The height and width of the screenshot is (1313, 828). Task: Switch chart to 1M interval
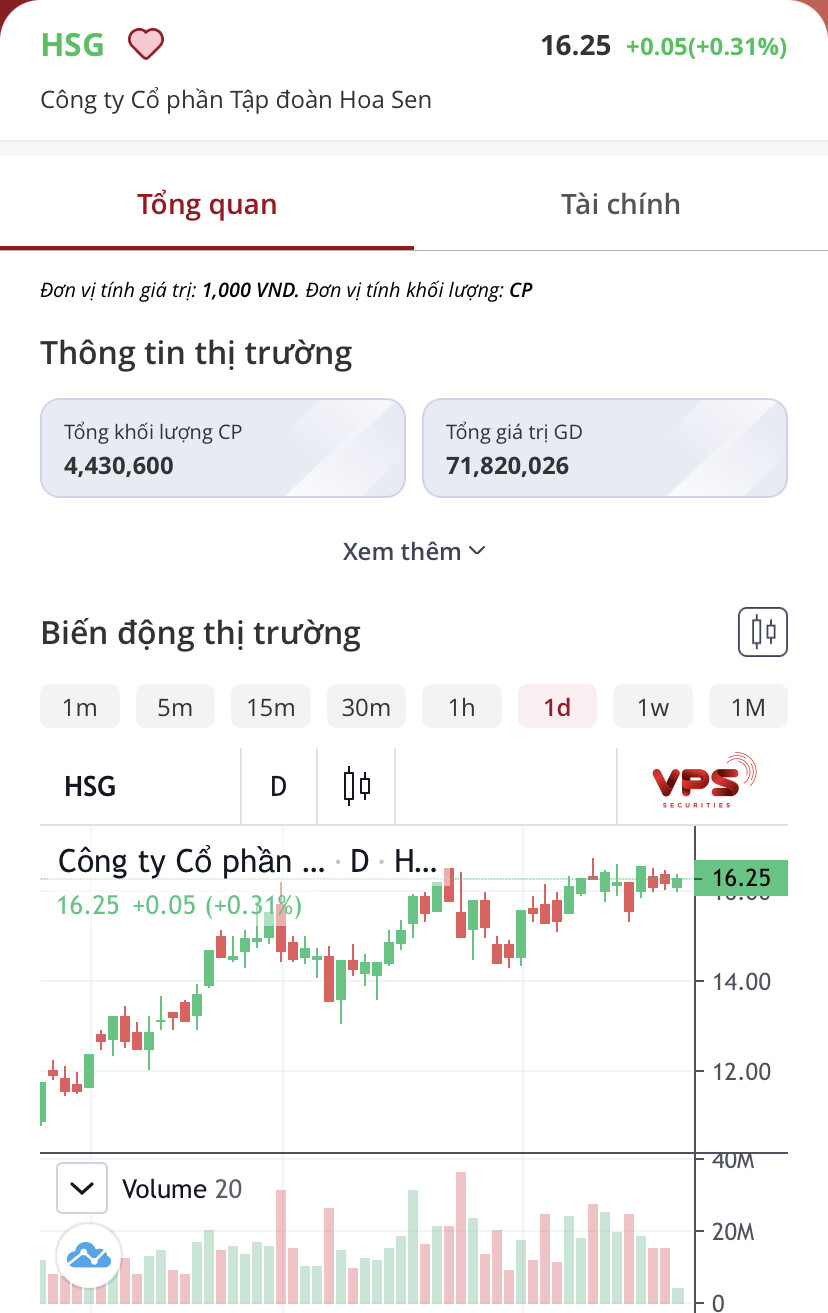pyautogui.click(x=748, y=707)
